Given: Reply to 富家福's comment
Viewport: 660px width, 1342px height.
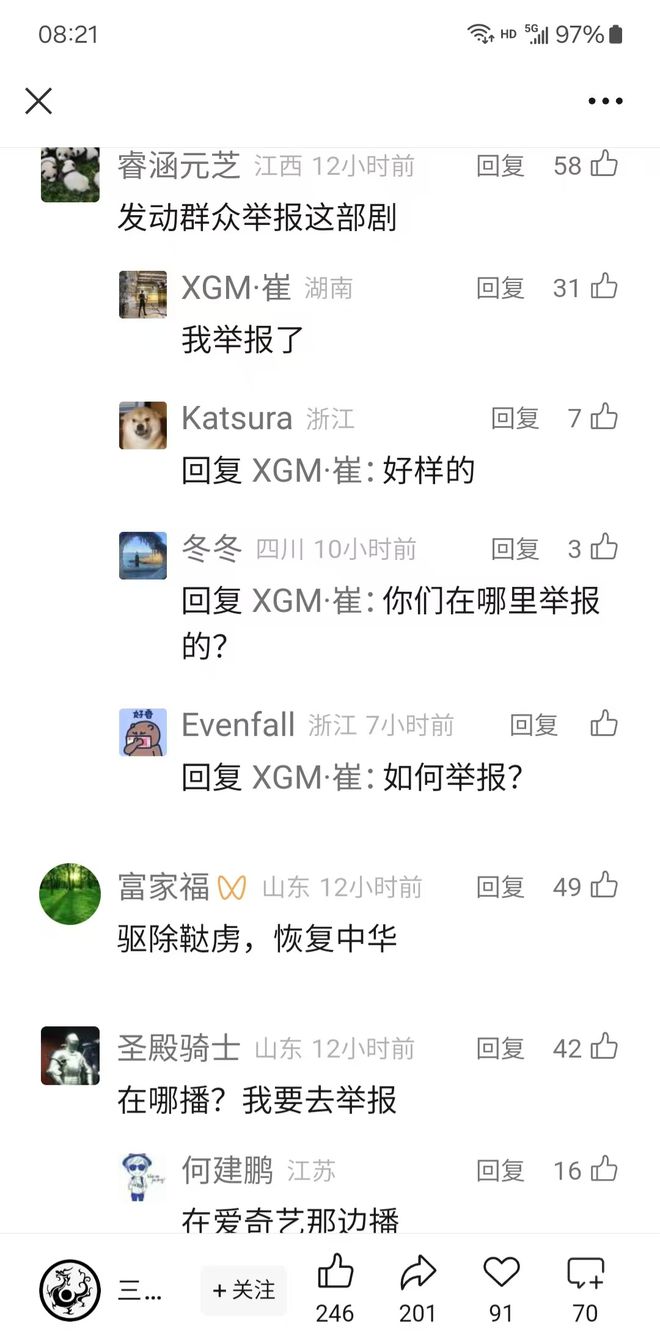Looking at the screenshot, I should click(500, 887).
